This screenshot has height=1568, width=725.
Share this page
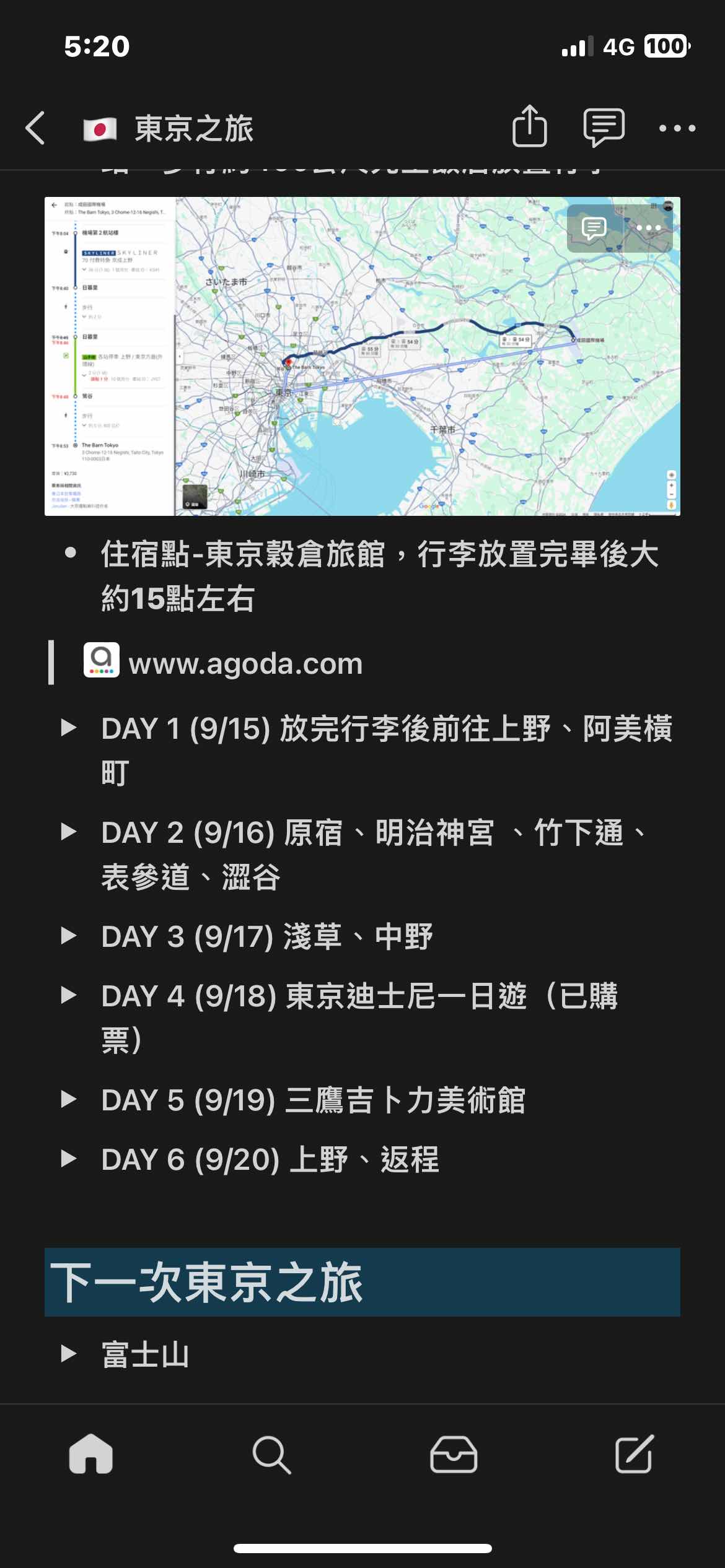529,127
